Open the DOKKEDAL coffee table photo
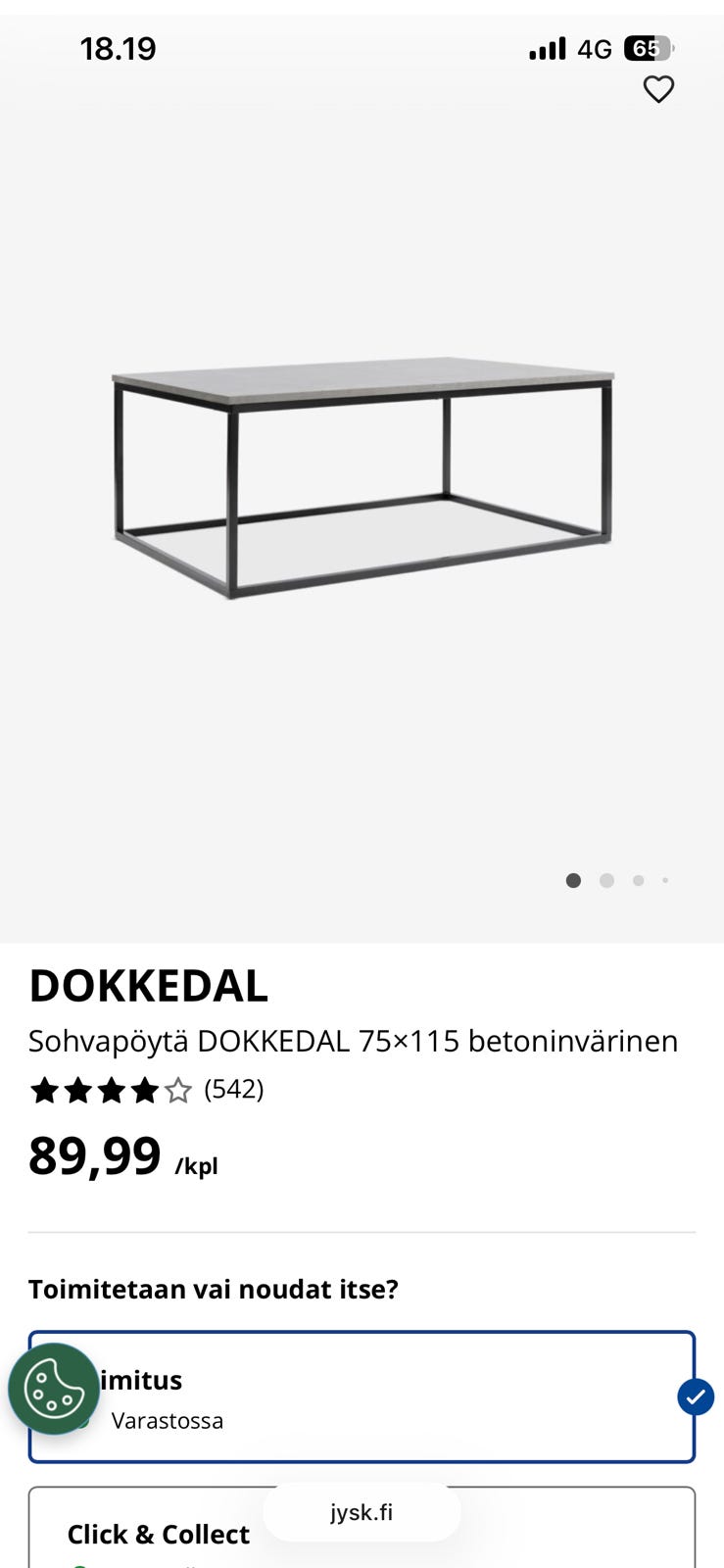Screen dimensions: 724x1568 coord(362,476)
